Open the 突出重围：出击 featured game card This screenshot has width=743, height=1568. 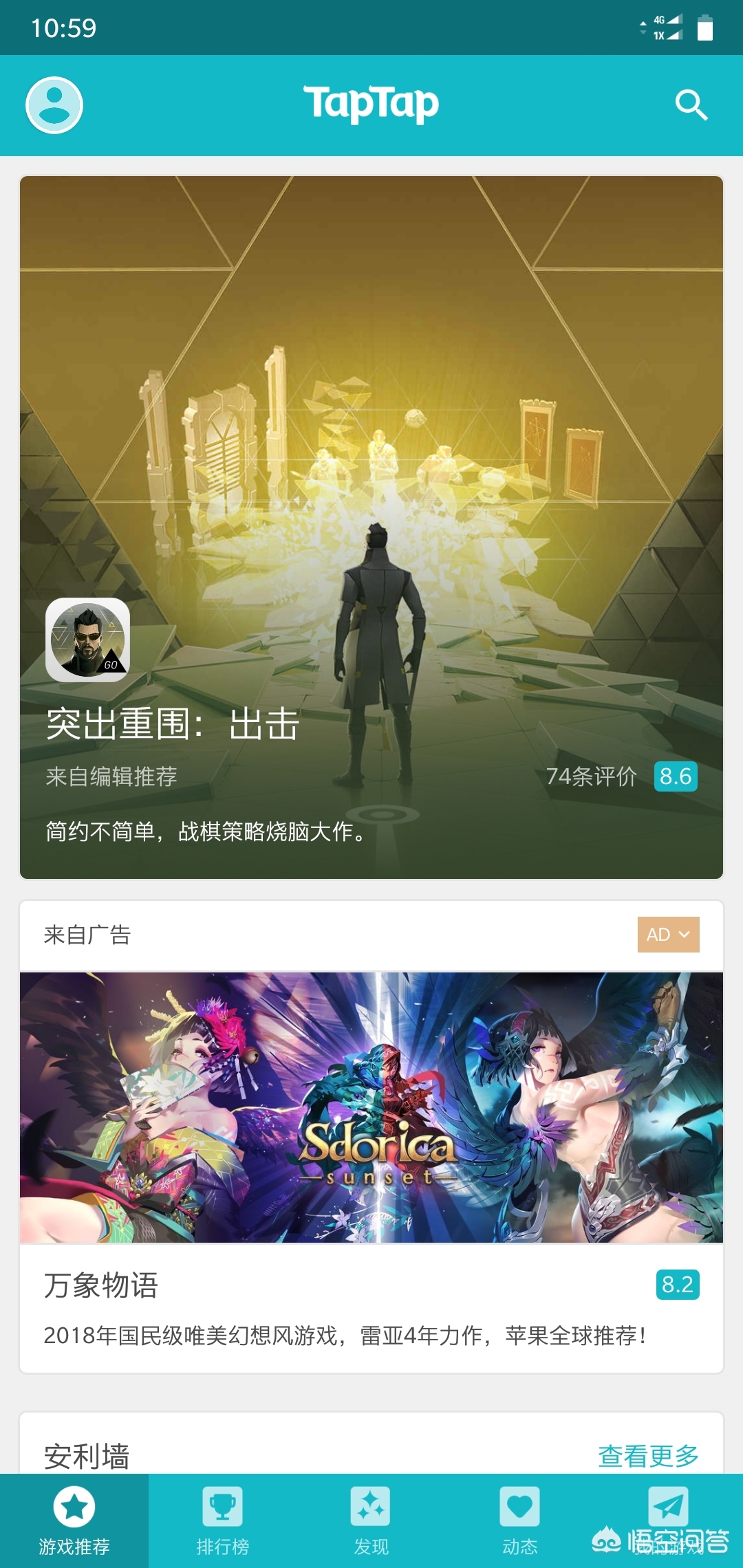[371, 527]
